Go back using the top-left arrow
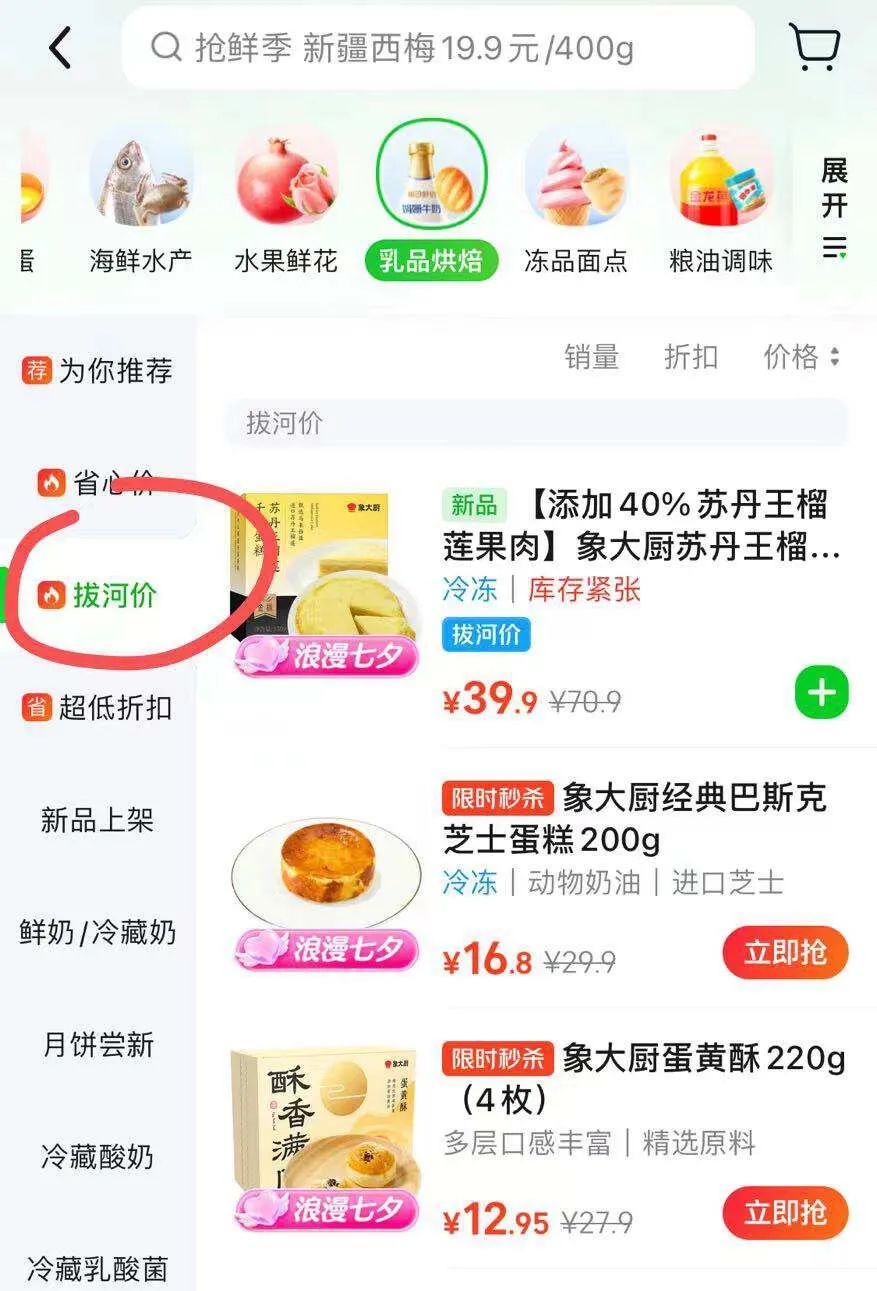Image resolution: width=877 pixels, height=1291 pixels. point(61,48)
